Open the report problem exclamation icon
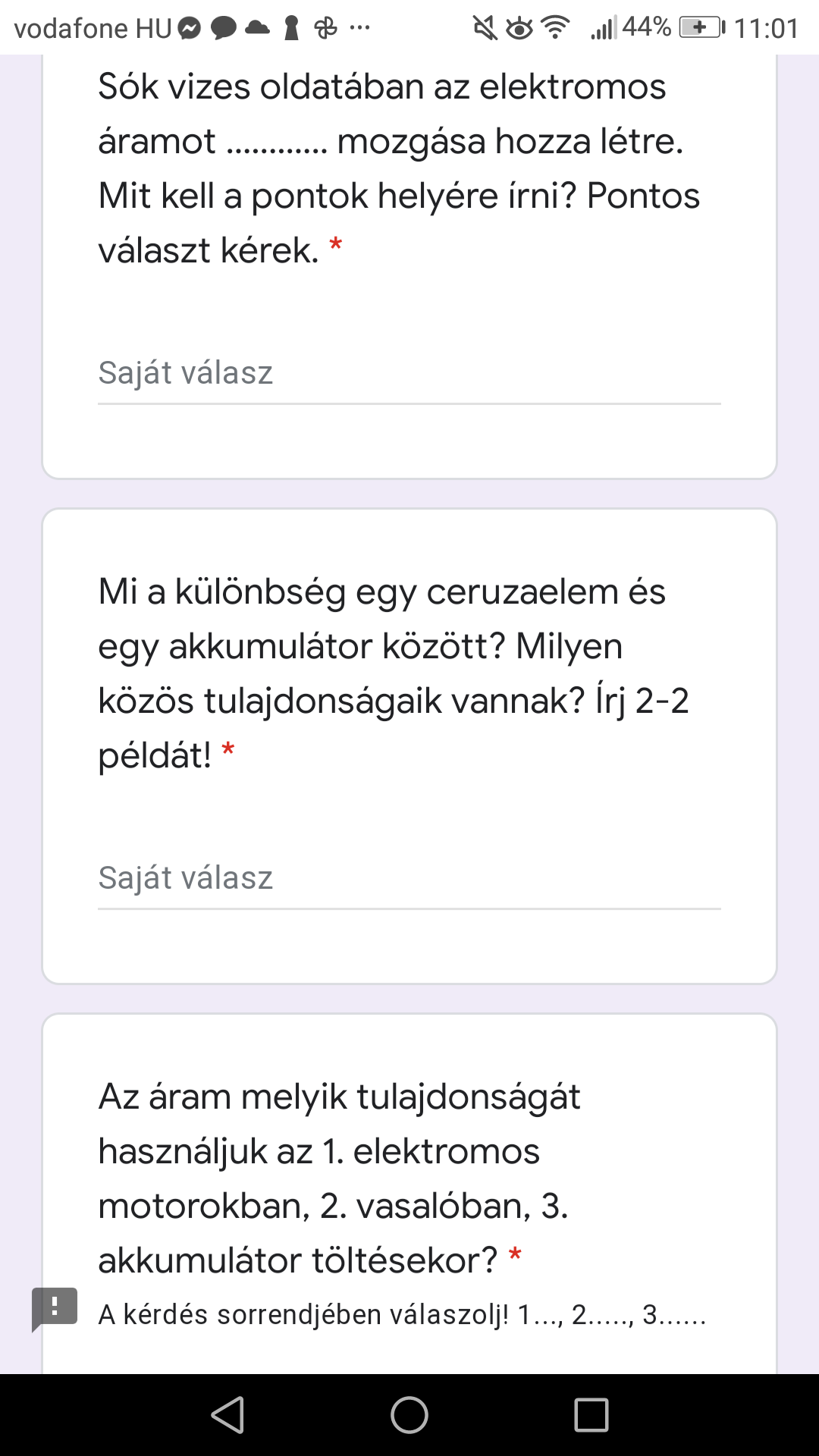This screenshot has height=1456, width=819. pos(55,1308)
